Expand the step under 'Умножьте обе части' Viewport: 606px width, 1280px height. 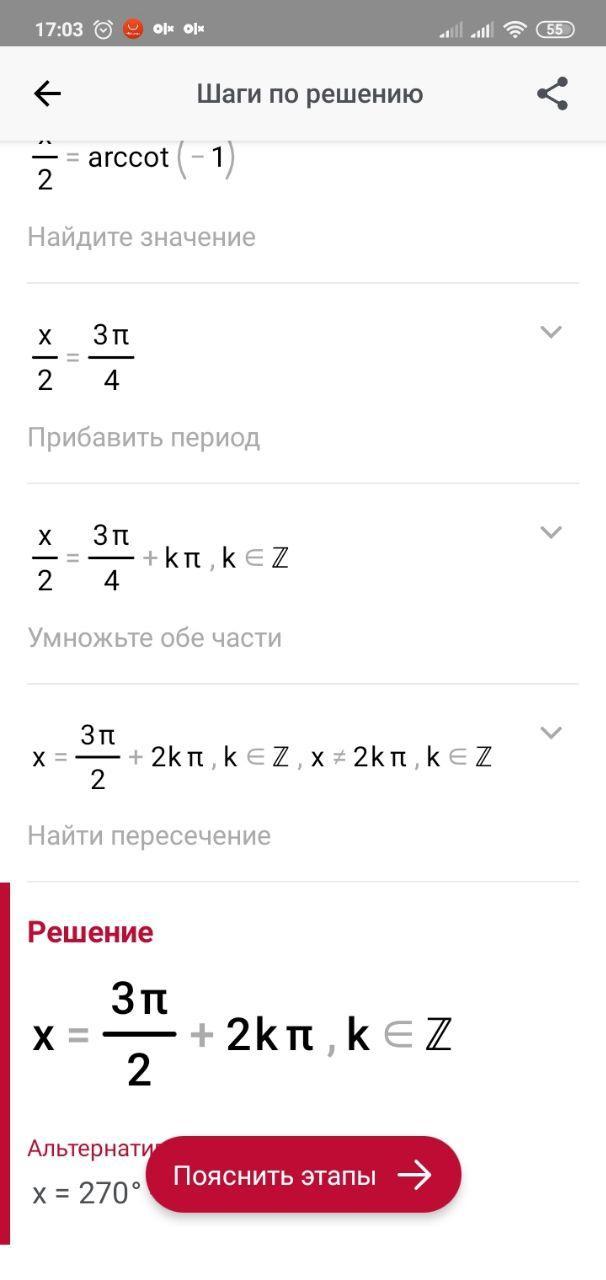click(550, 732)
